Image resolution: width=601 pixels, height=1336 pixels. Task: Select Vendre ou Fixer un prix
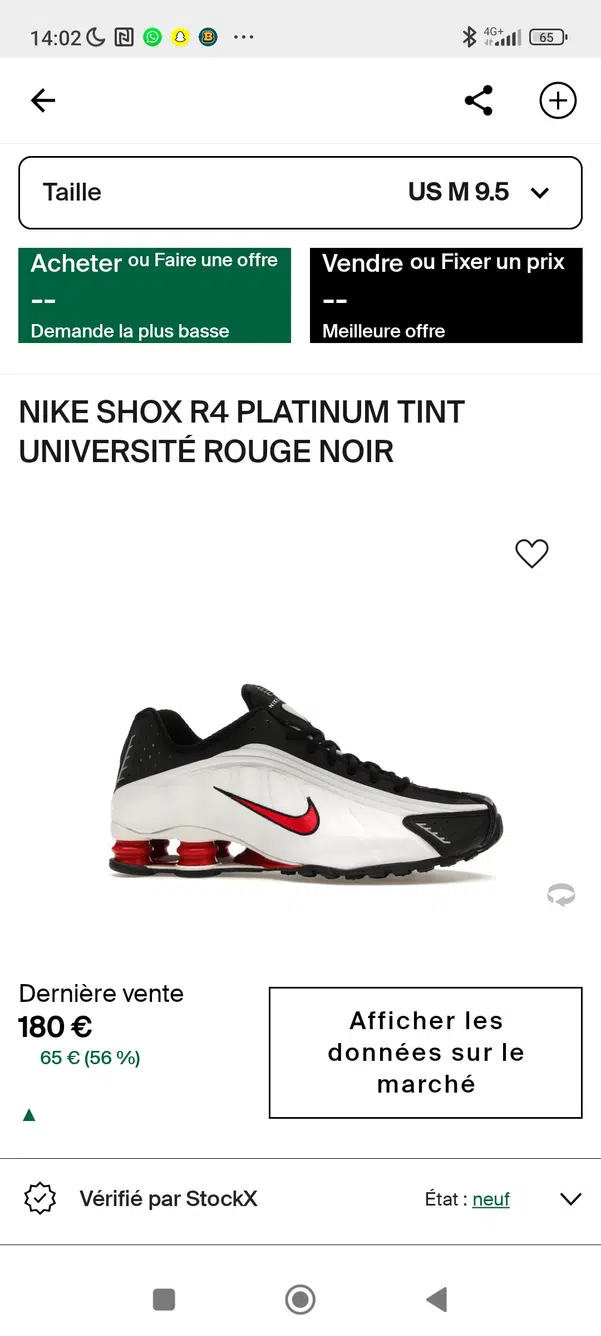pyautogui.click(x=445, y=295)
